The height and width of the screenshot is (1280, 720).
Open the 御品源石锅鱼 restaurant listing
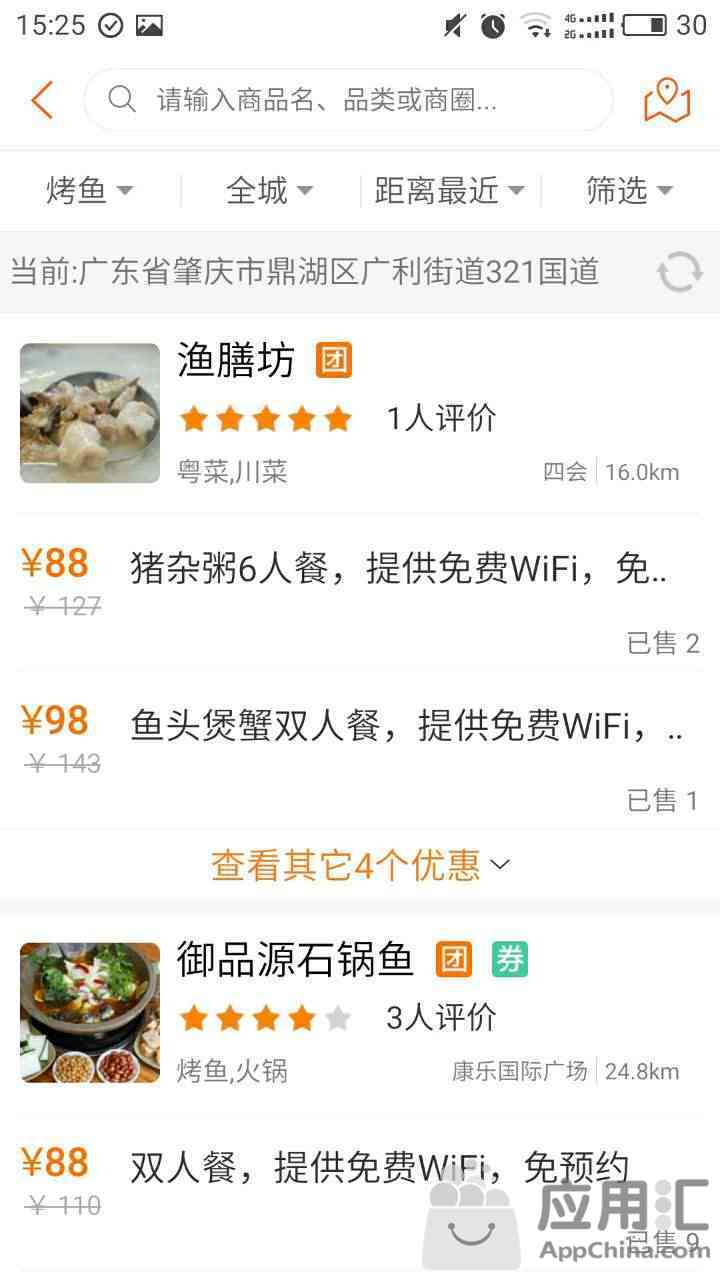pos(360,1012)
